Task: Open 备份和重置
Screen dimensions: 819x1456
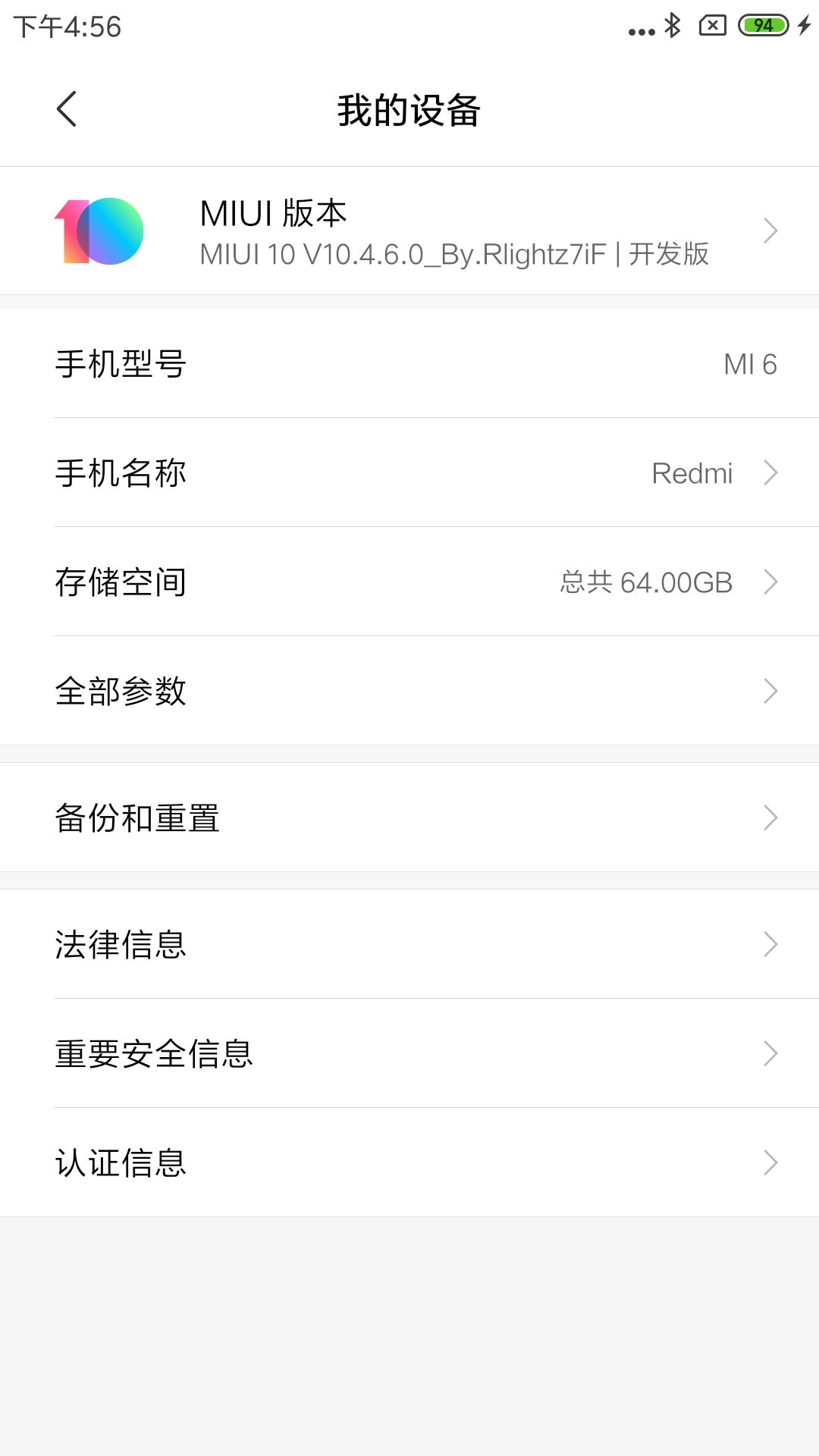Action: (409, 817)
